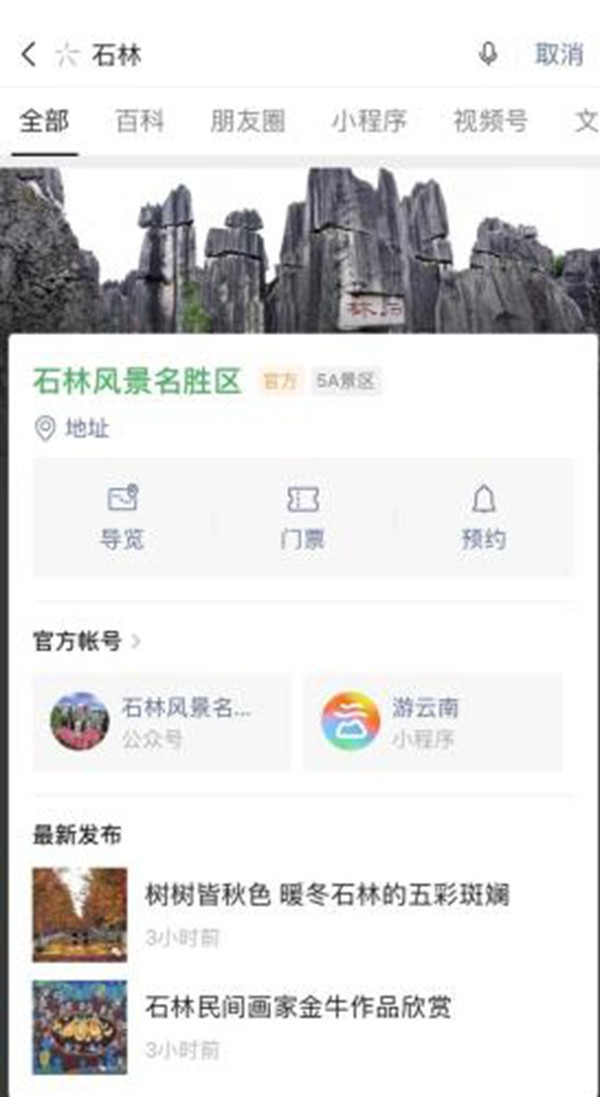Screen dimensions: 600x1097
Task: Go back using the top-left arrow
Action: click(28, 54)
